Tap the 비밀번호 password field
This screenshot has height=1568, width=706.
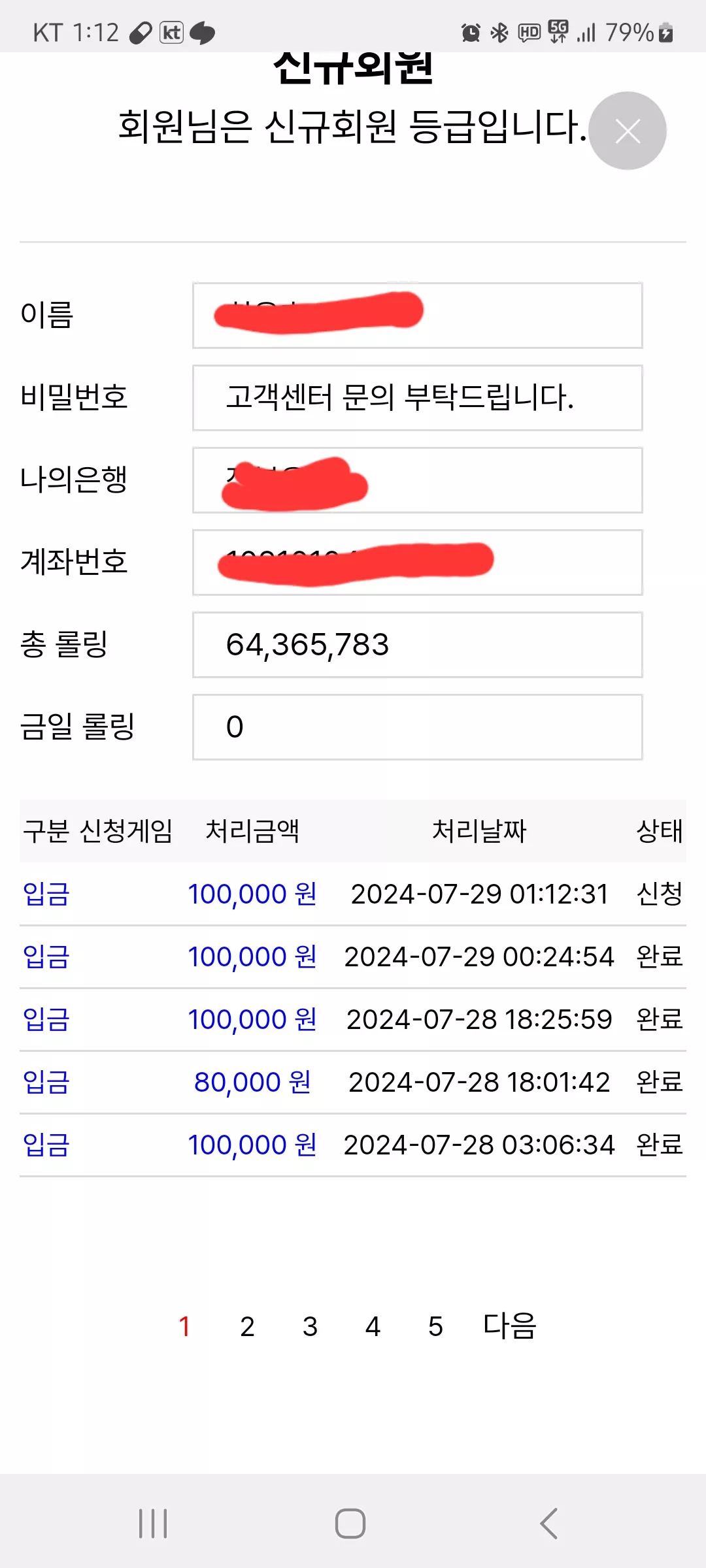pos(418,398)
